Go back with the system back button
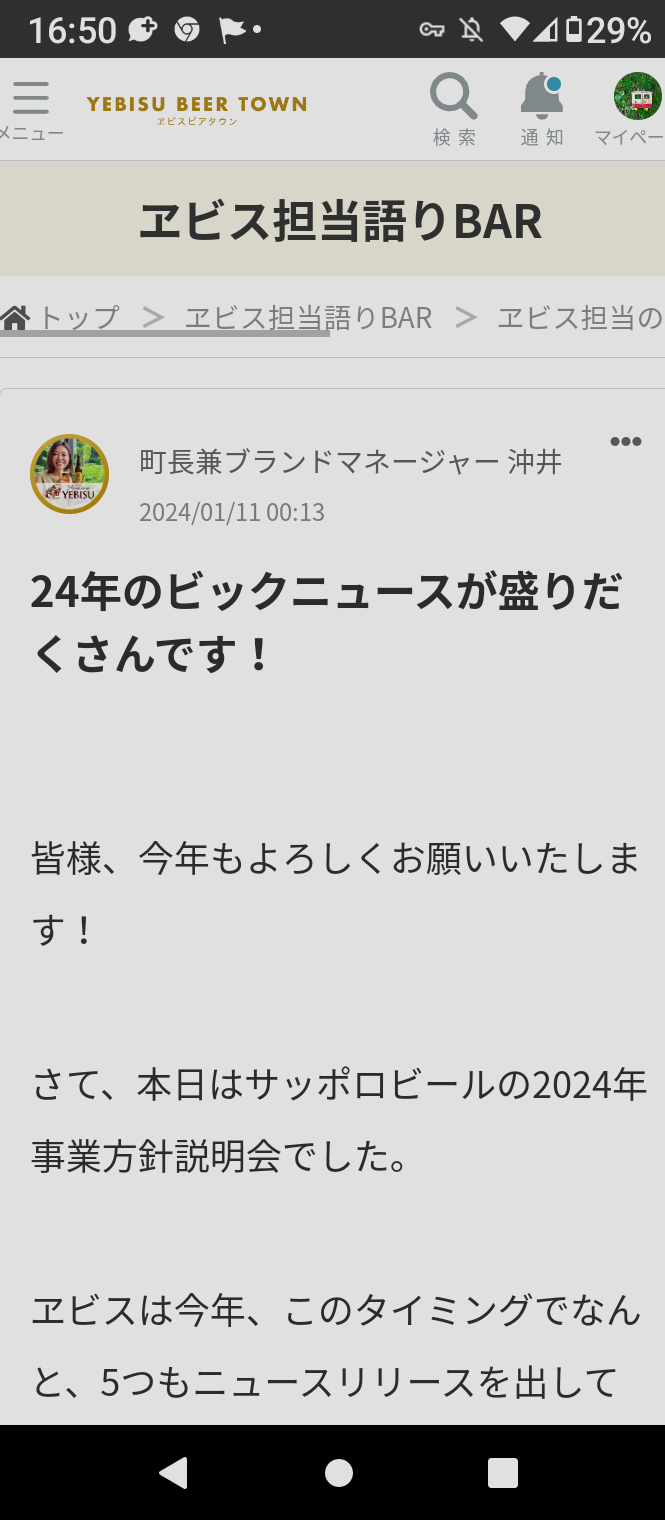This screenshot has height=1520, width=665. pyautogui.click(x=173, y=1472)
